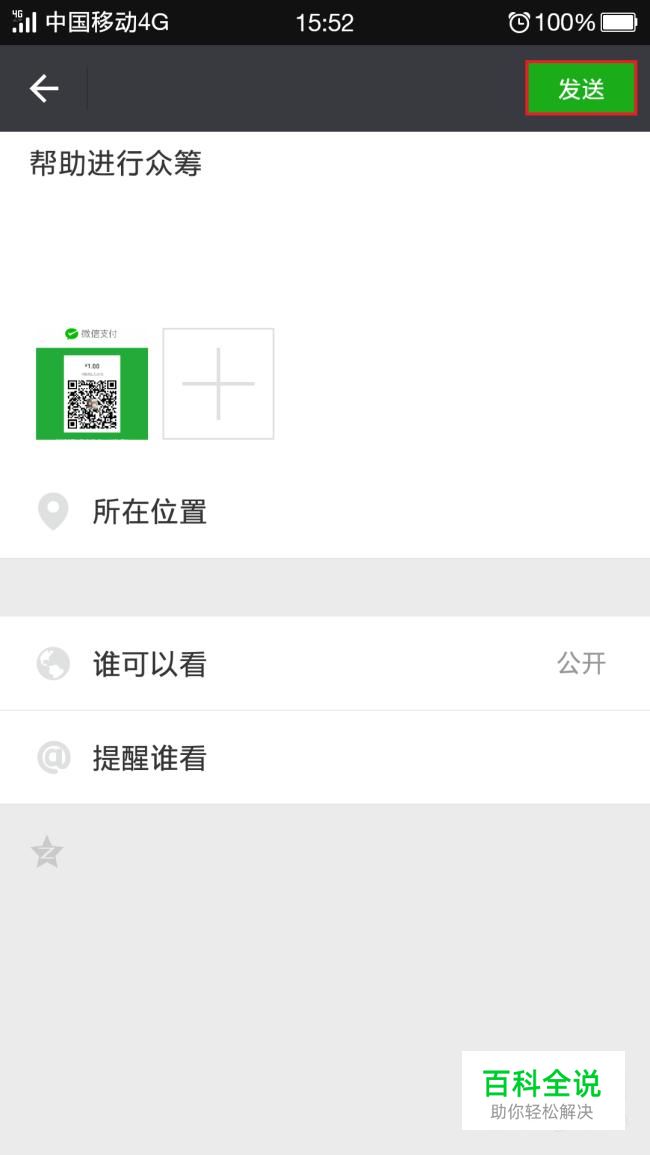
Task: Edit the text 帮助进行众筹
Action: pyautogui.click(x=116, y=163)
